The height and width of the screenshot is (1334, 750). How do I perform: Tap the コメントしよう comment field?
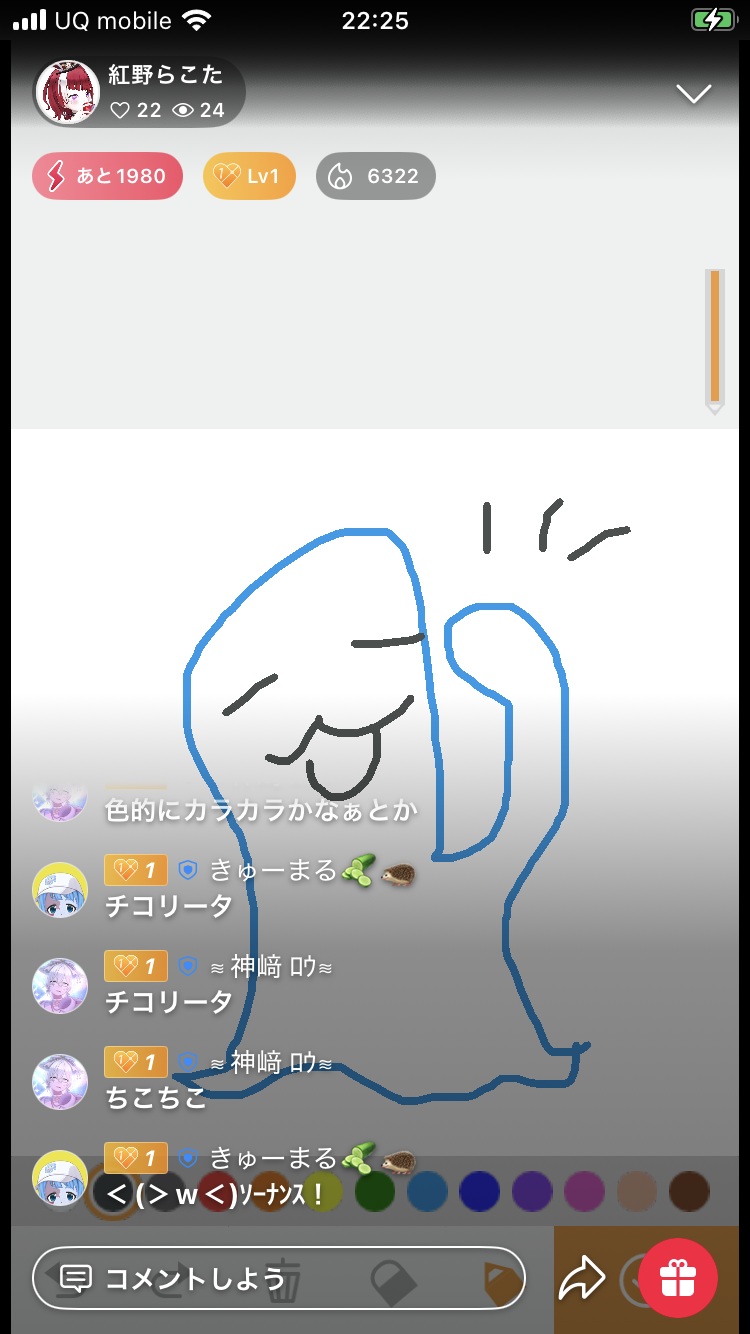pyautogui.click(x=278, y=1278)
